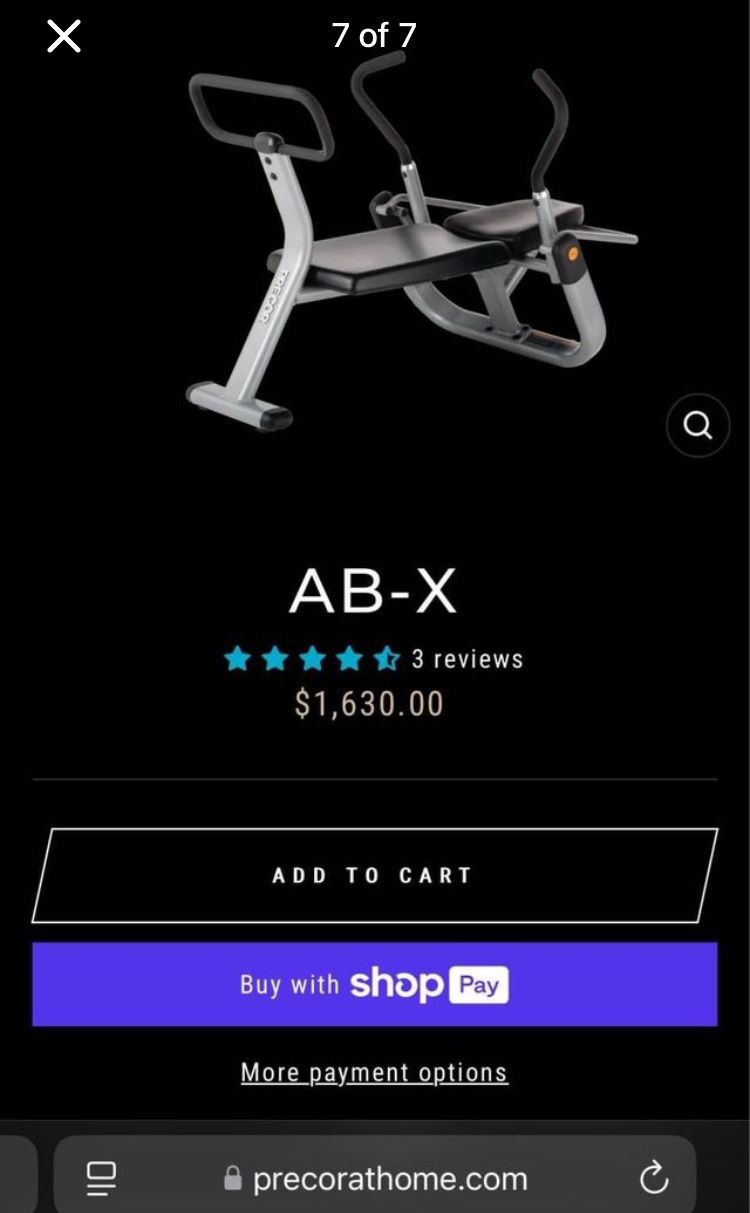Screen dimensions: 750x1213
Task: Tap the star rating row to view ratings
Action: pyautogui.click(x=313, y=658)
